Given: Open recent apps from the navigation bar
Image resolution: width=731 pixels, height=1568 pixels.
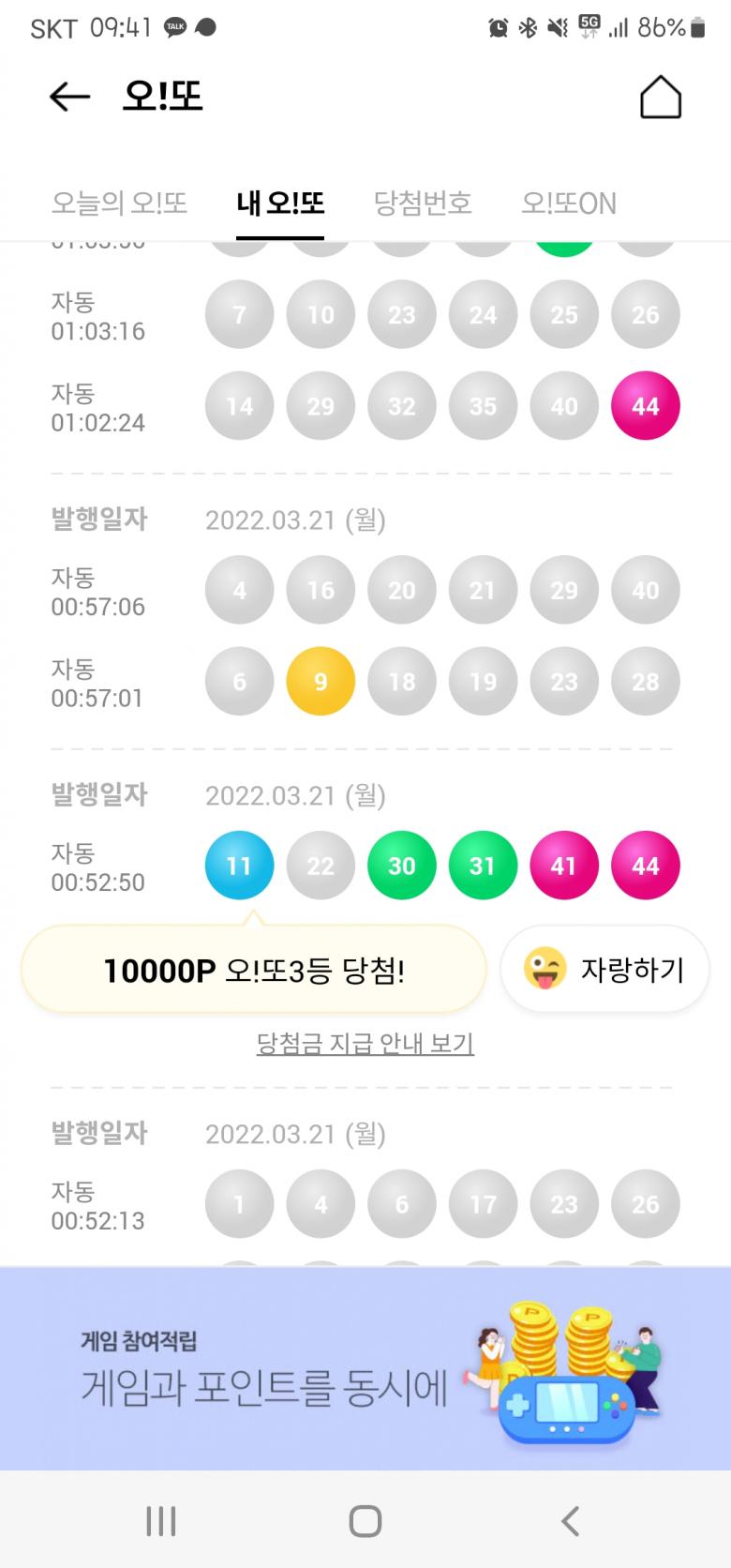Looking at the screenshot, I should click(x=161, y=1521).
